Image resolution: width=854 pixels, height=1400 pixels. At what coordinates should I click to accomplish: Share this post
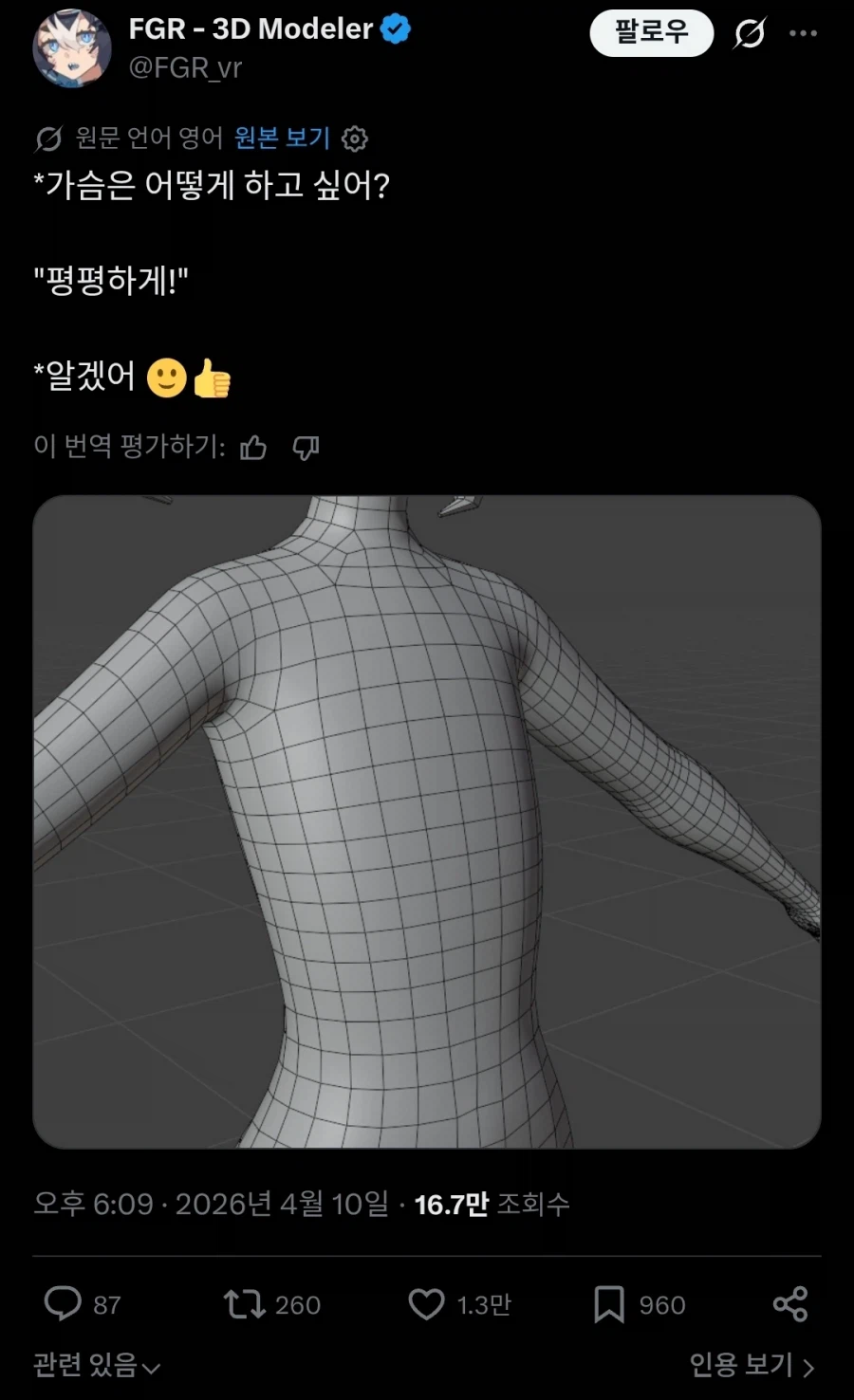tap(790, 1304)
